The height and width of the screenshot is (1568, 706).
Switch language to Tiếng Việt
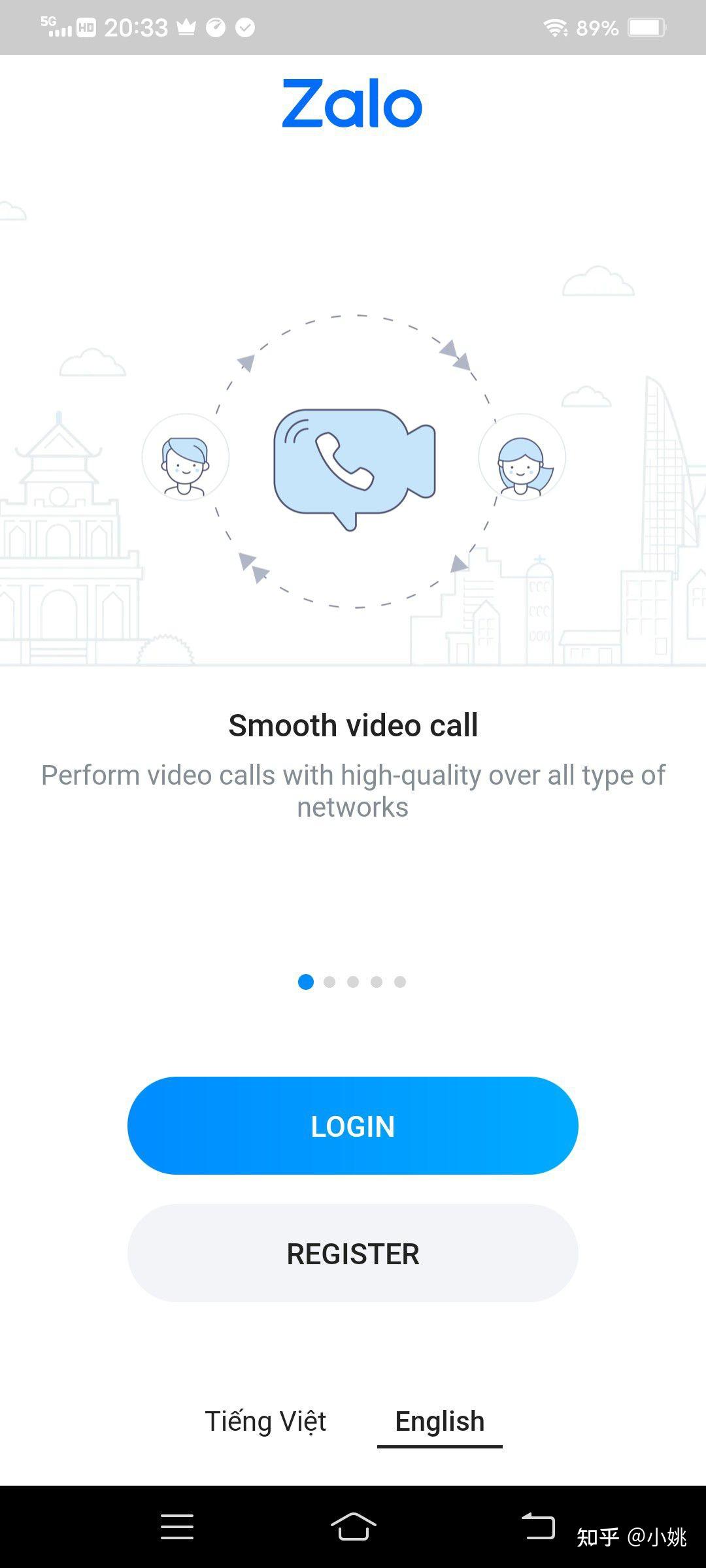[265, 1422]
